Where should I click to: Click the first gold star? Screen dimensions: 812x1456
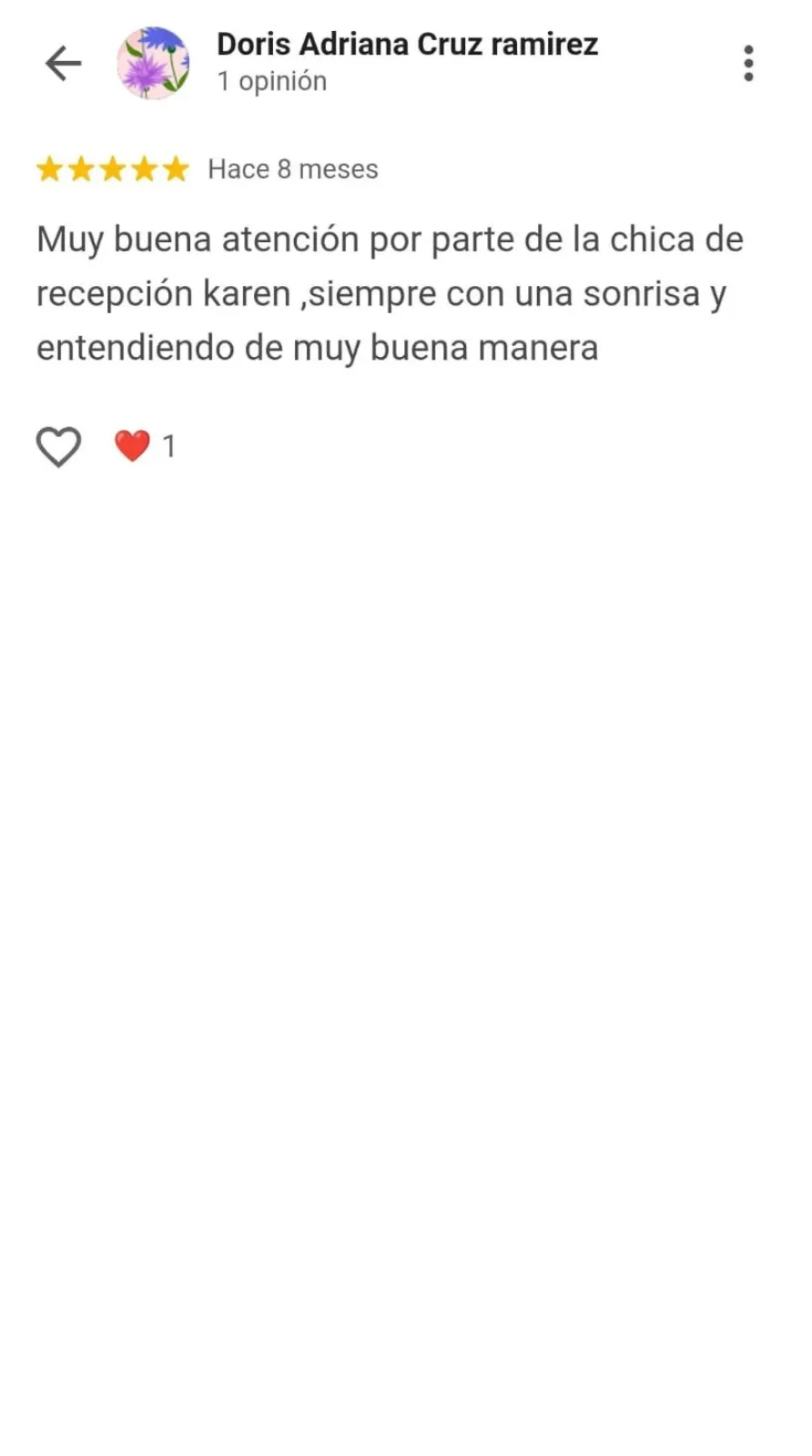[x=50, y=168]
